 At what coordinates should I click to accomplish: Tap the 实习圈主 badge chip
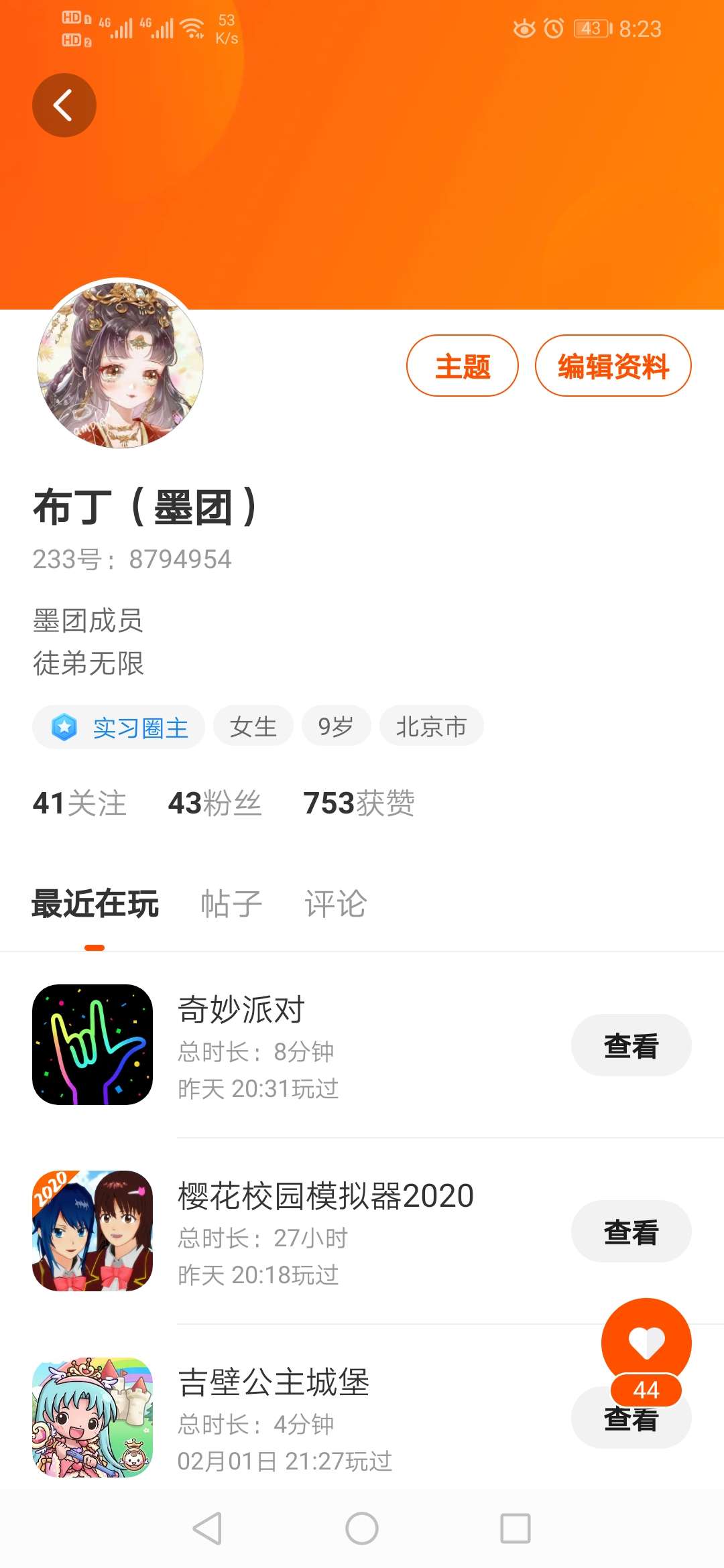119,727
